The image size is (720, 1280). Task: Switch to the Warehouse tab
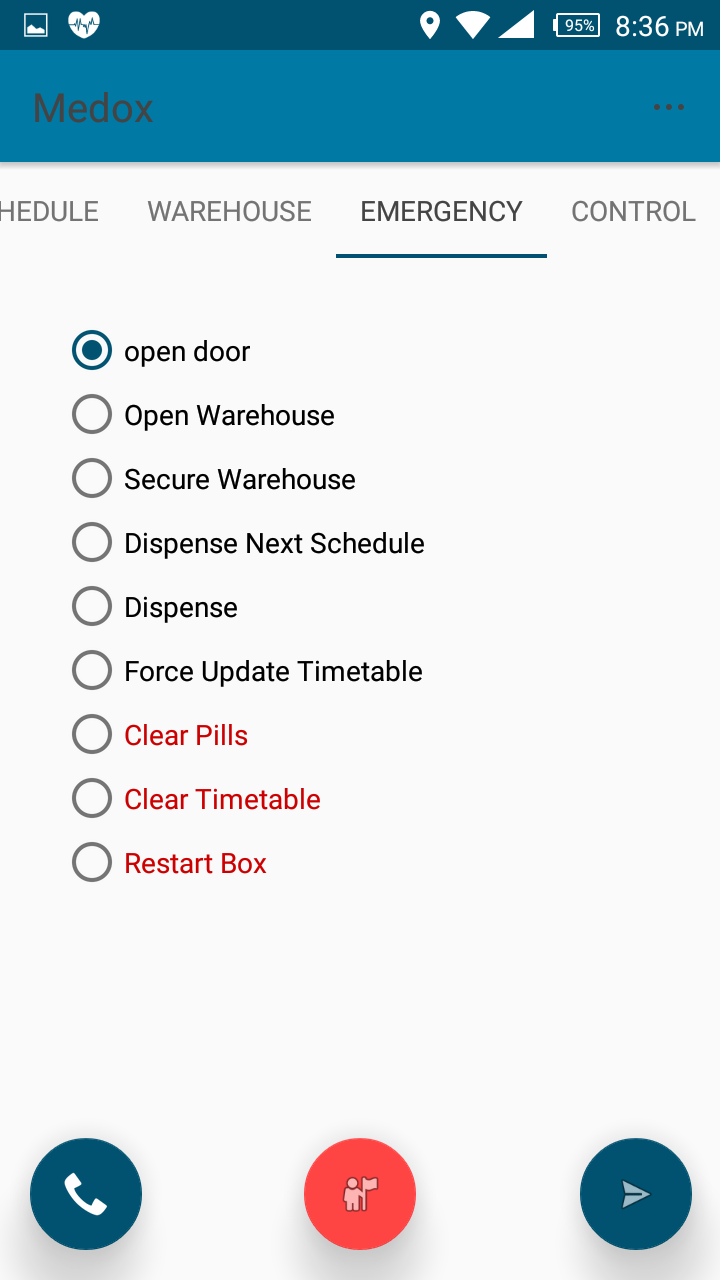click(x=230, y=211)
